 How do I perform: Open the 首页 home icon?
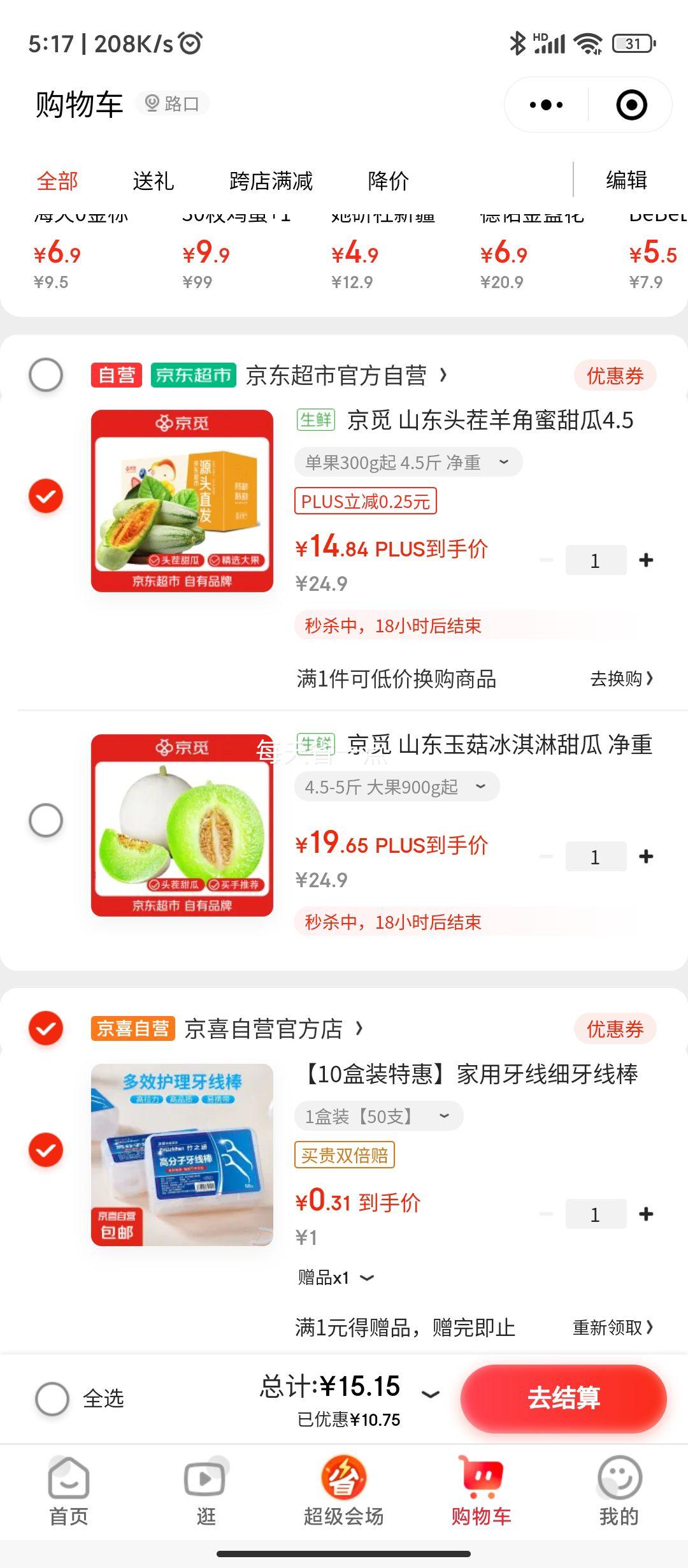point(68,1485)
